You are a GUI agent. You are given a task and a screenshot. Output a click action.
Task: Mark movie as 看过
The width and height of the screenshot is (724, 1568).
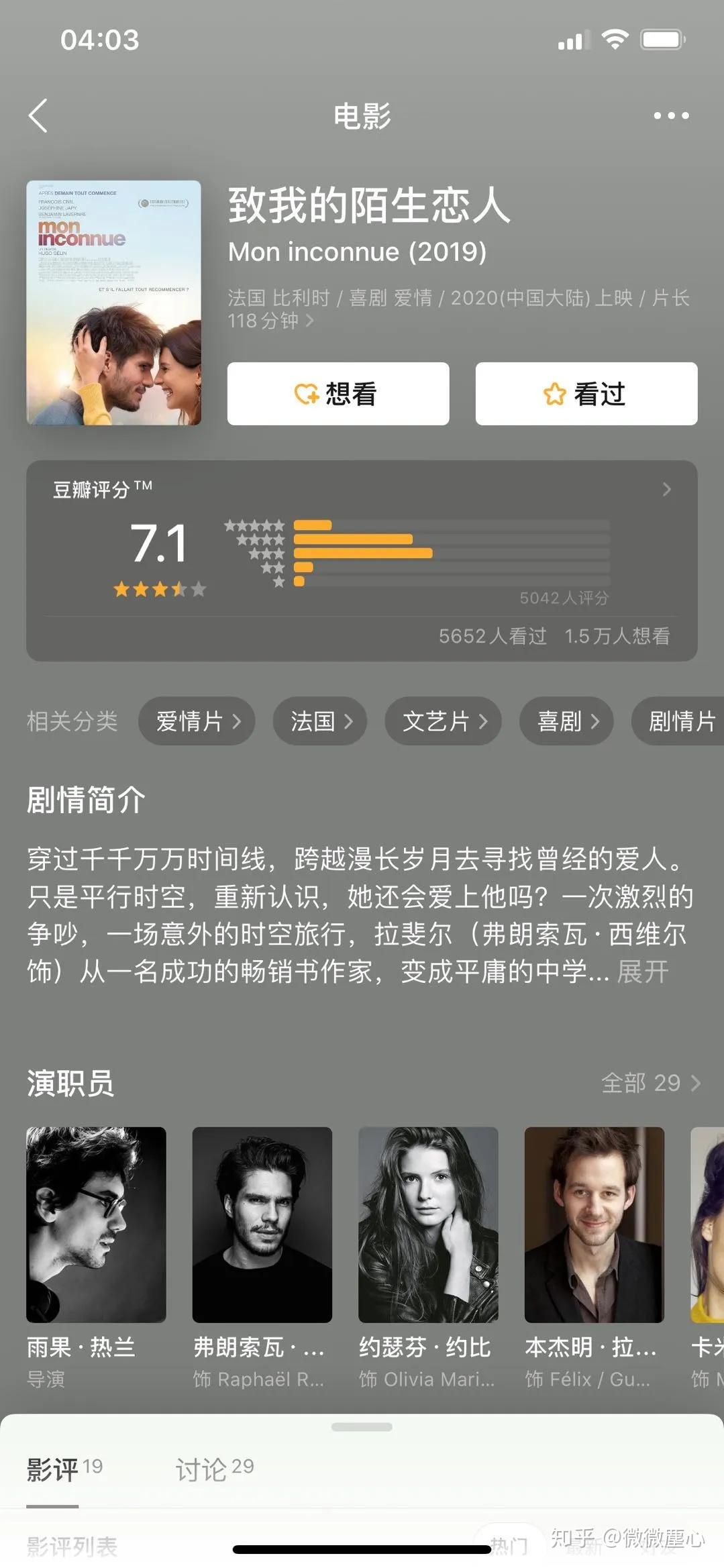pyautogui.click(x=586, y=394)
